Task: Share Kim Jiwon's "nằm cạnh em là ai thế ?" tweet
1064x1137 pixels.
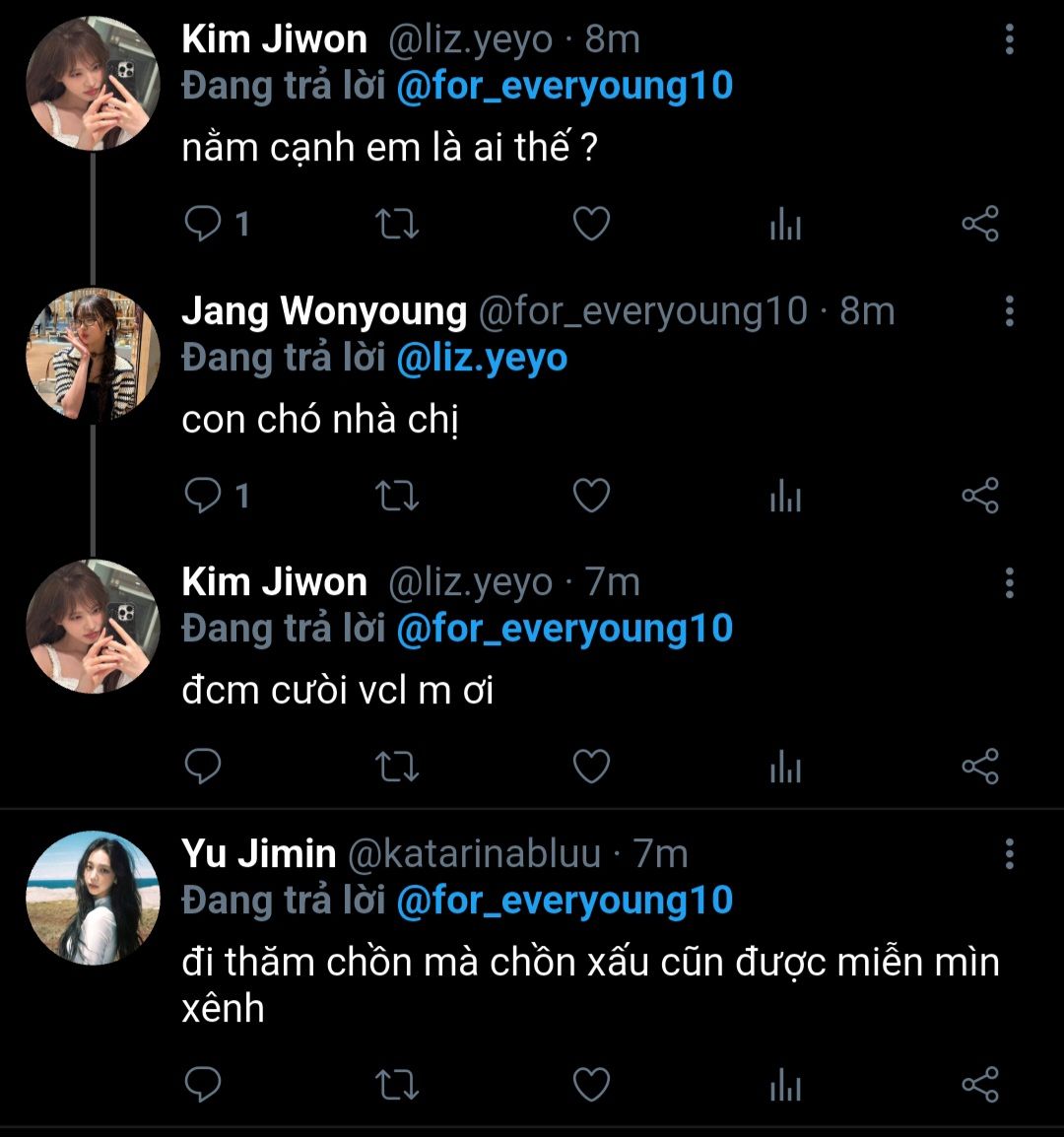Action: coord(979,225)
